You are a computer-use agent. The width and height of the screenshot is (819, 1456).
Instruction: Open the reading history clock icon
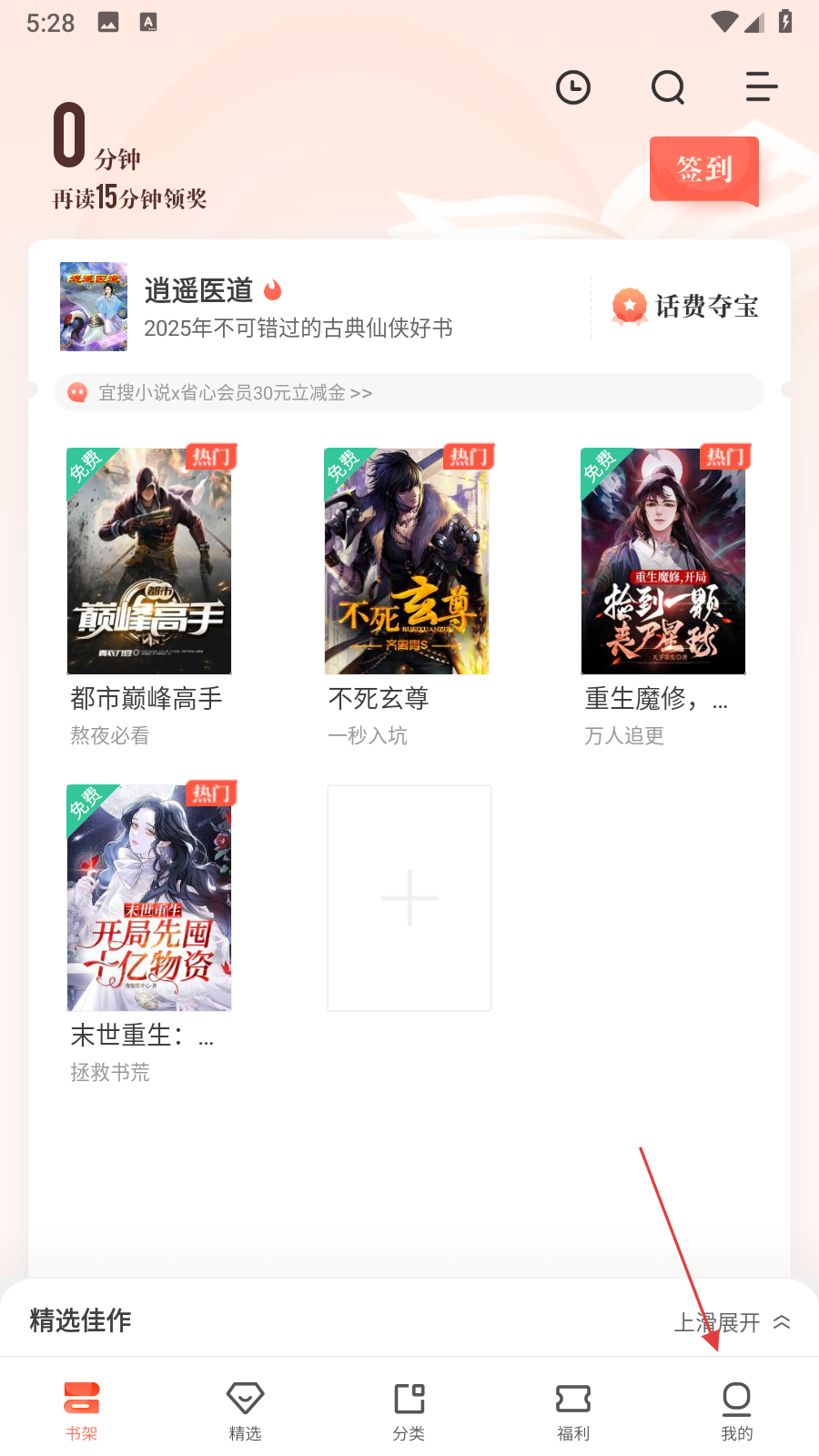573,87
